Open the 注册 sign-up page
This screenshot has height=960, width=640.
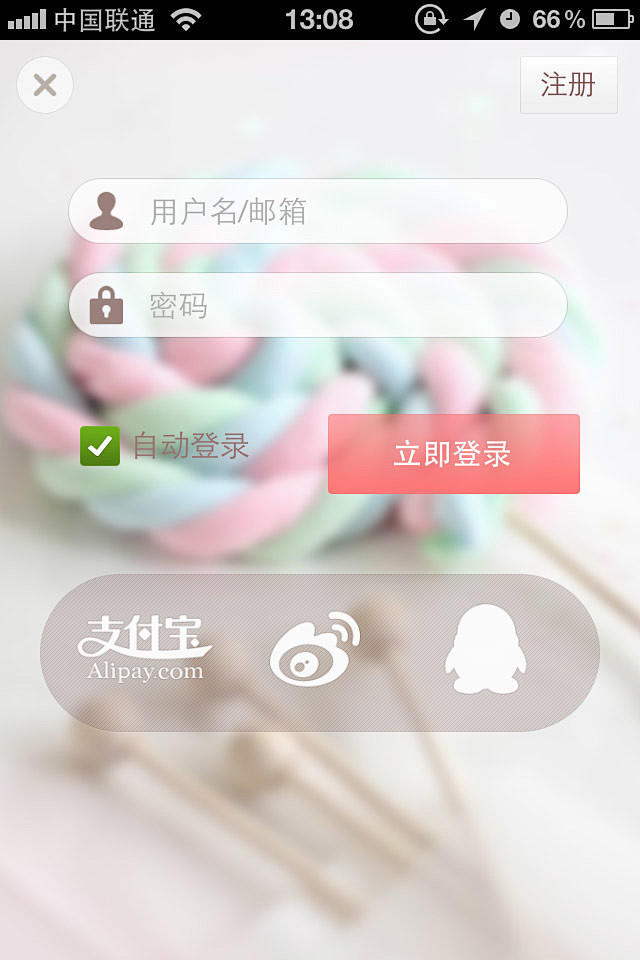pyautogui.click(x=568, y=85)
